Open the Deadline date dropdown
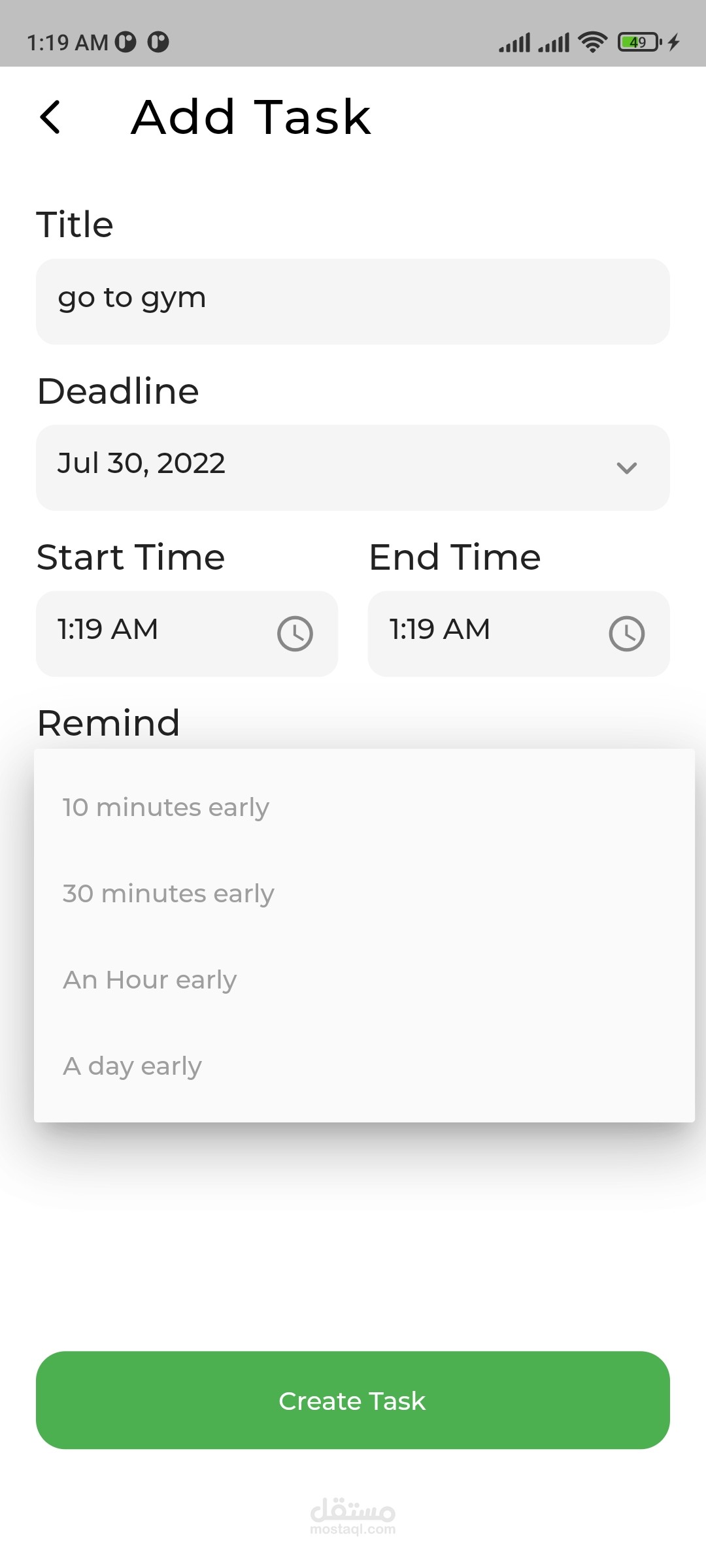706x1568 pixels. point(353,467)
